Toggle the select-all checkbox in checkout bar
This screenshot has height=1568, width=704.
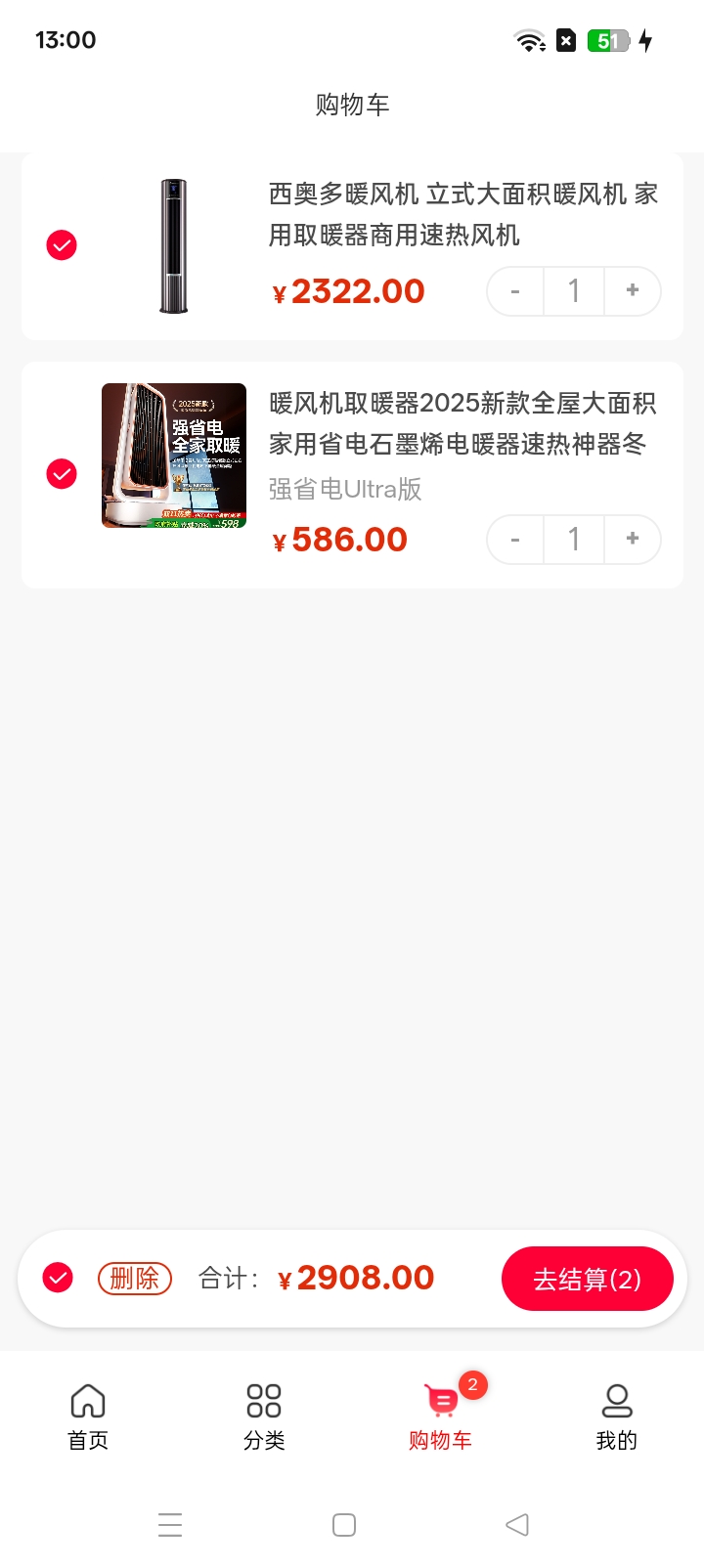coord(57,1278)
